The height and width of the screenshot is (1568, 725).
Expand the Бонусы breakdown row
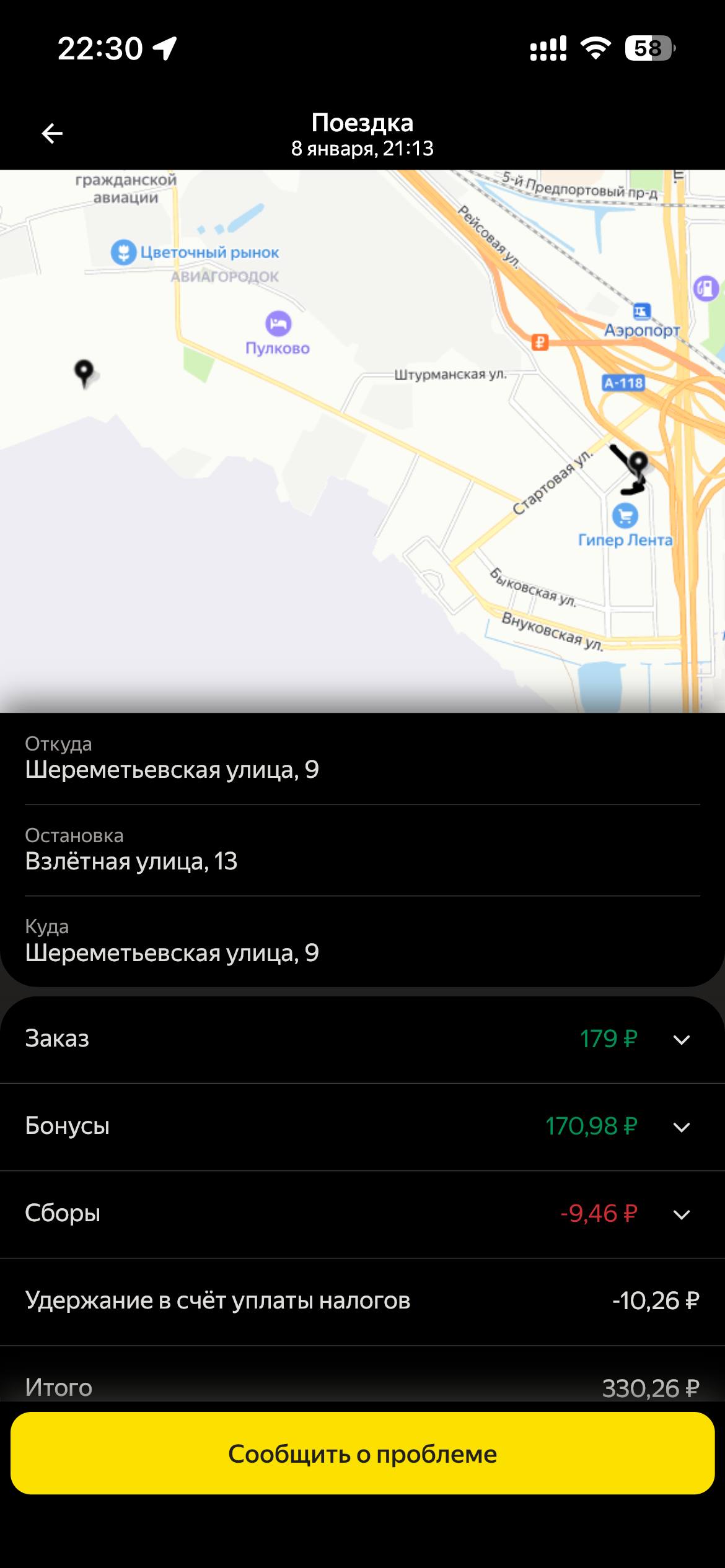[681, 1127]
